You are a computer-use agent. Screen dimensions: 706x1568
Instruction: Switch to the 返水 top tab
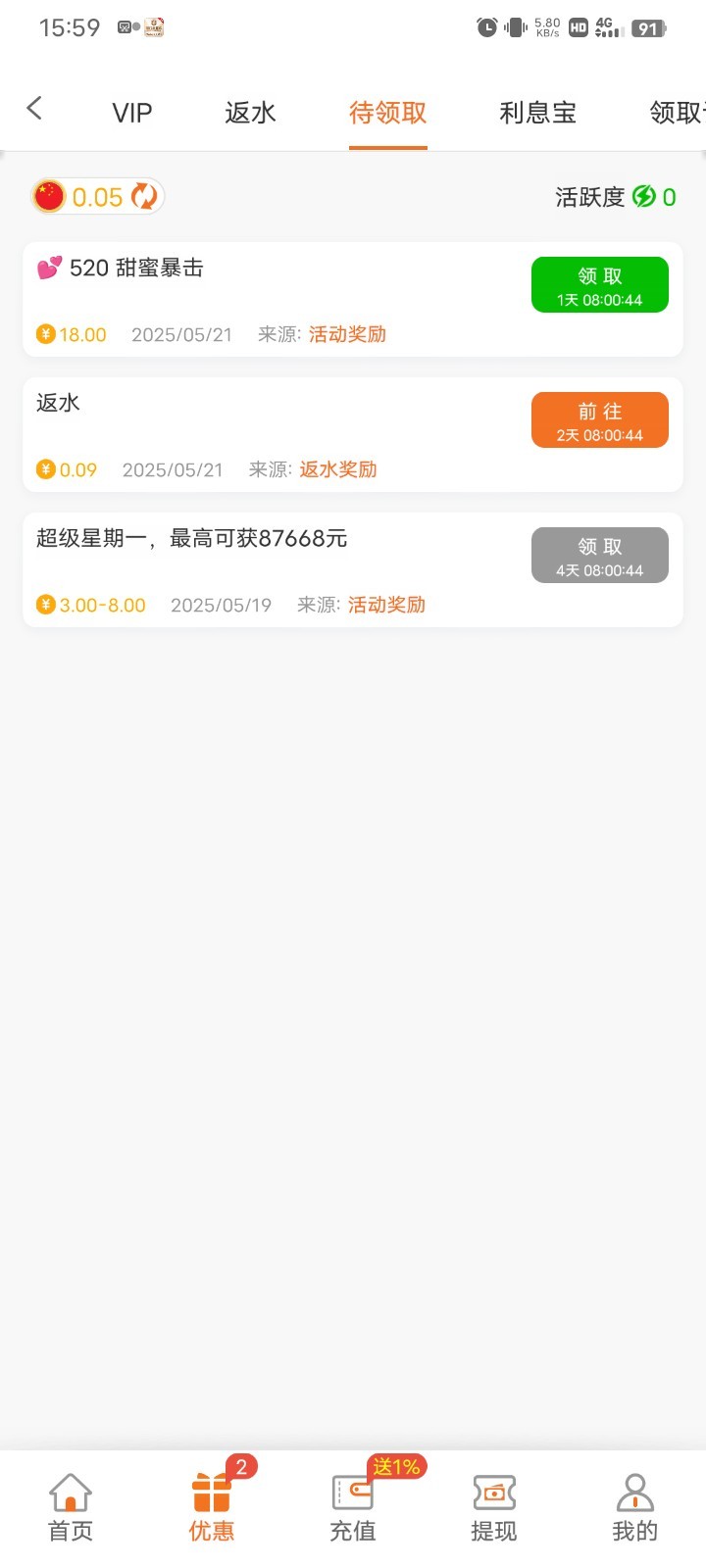[x=250, y=113]
